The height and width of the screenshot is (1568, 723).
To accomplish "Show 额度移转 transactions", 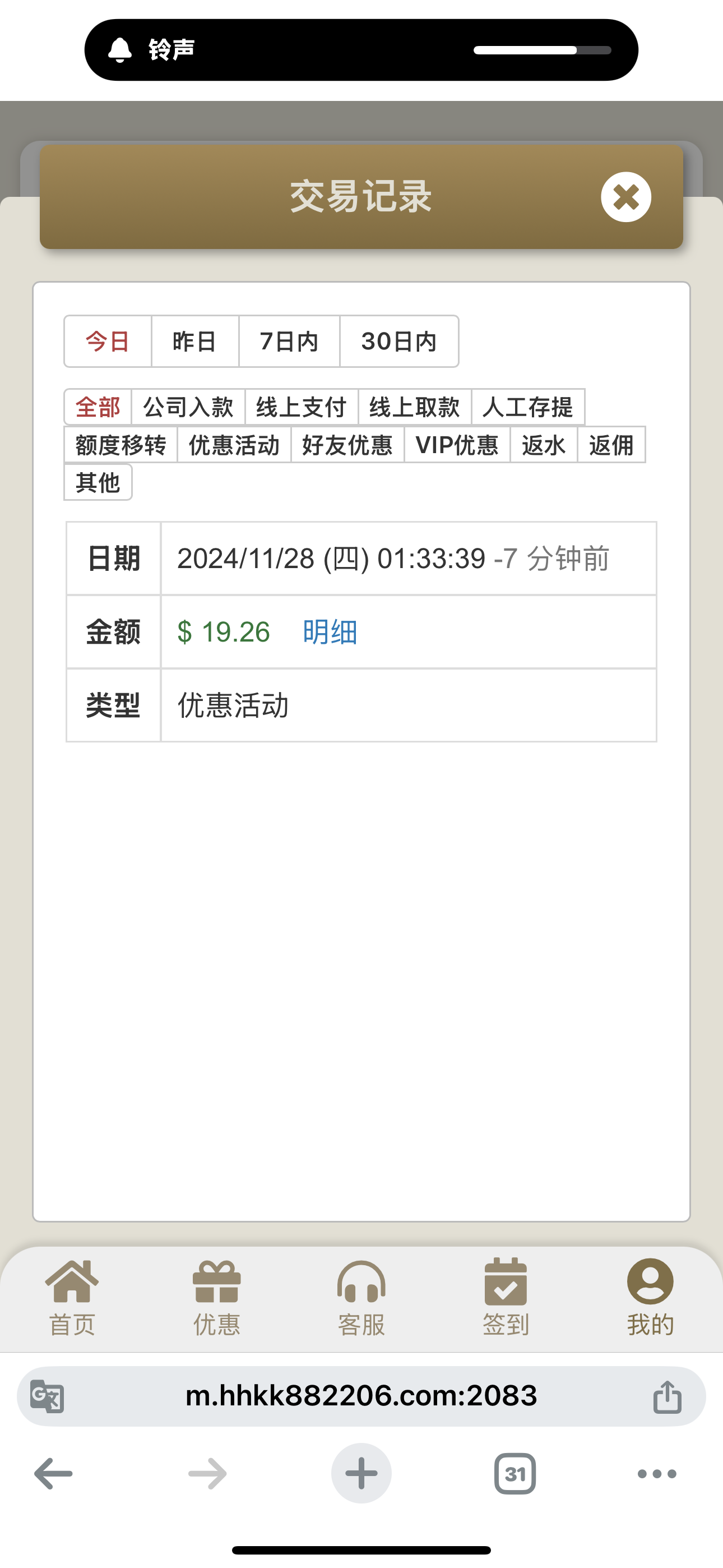I will click(x=121, y=445).
